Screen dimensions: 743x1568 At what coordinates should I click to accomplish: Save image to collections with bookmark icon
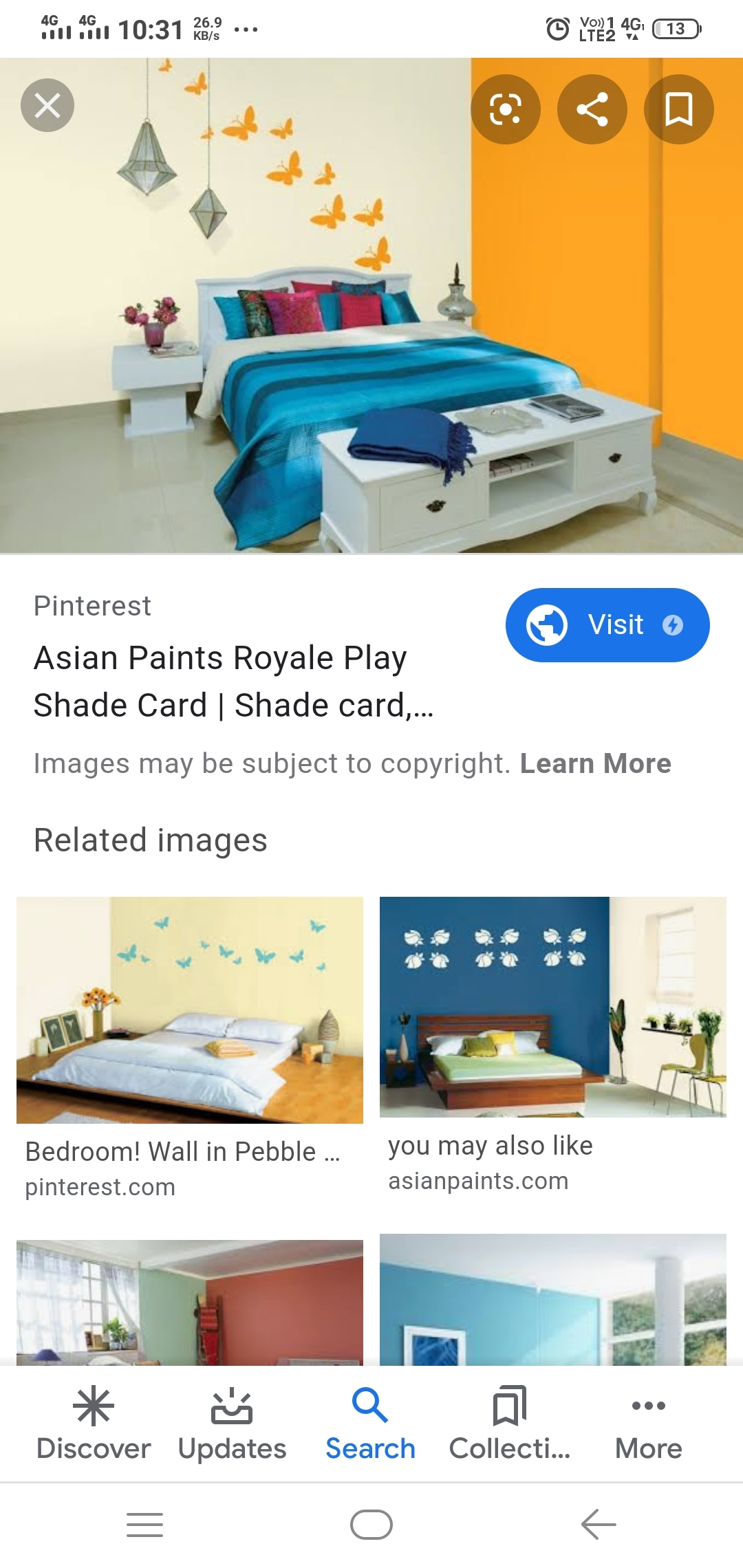click(x=678, y=109)
